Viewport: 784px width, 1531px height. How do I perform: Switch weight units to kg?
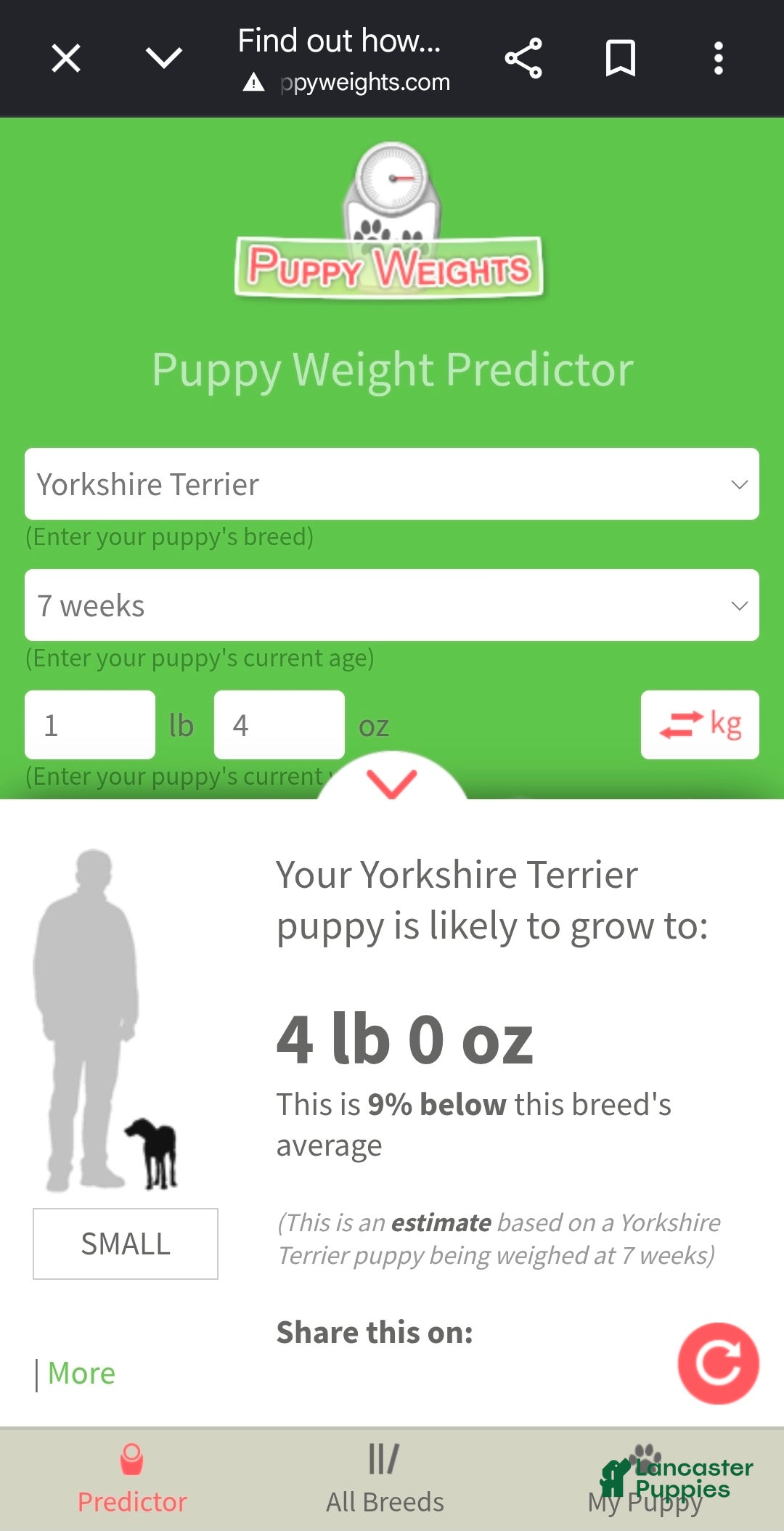(x=700, y=725)
